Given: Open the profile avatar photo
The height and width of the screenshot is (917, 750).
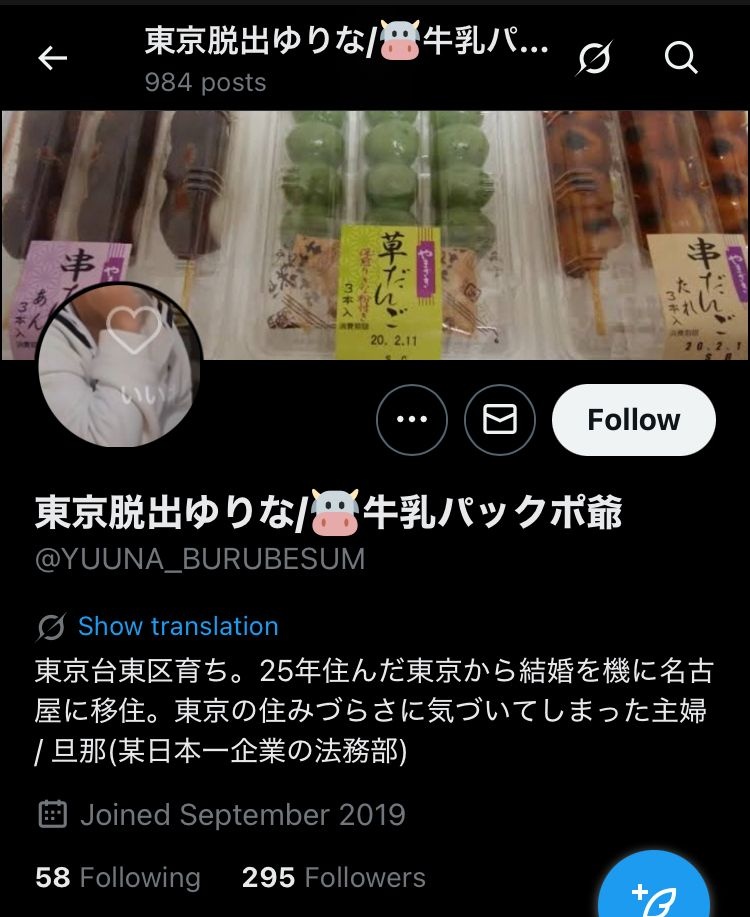Looking at the screenshot, I should (x=120, y=365).
